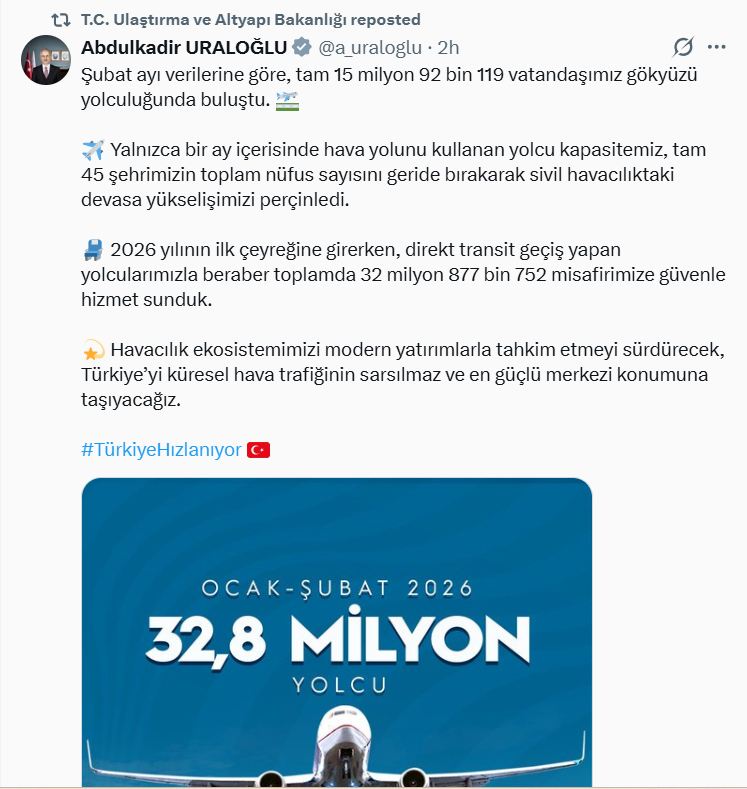Open the post via its 2h timestamp
The width and height of the screenshot is (747, 789).
pyautogui.click(x=449, y=47)
